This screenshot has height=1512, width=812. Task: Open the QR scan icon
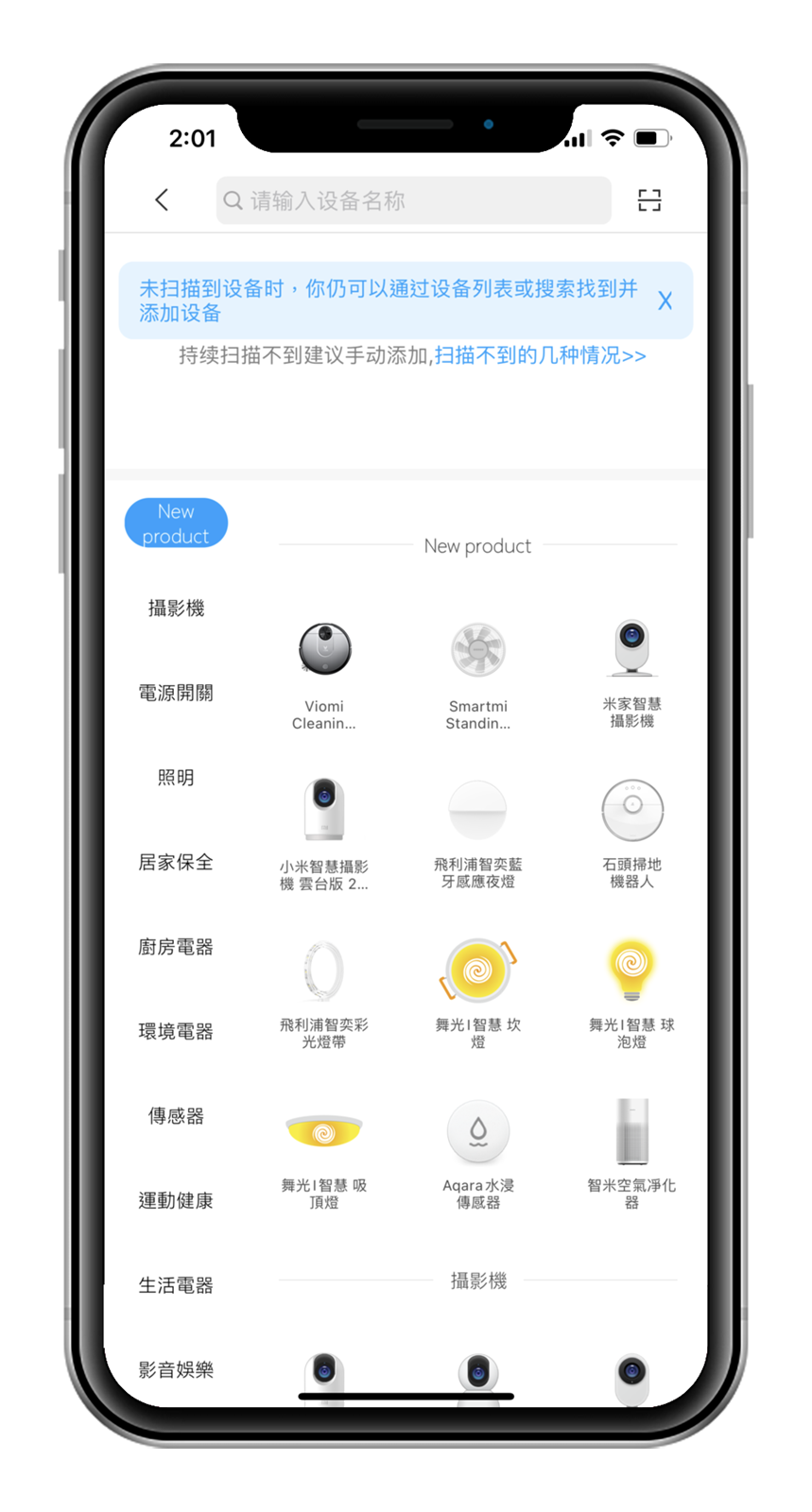point(649,199)
